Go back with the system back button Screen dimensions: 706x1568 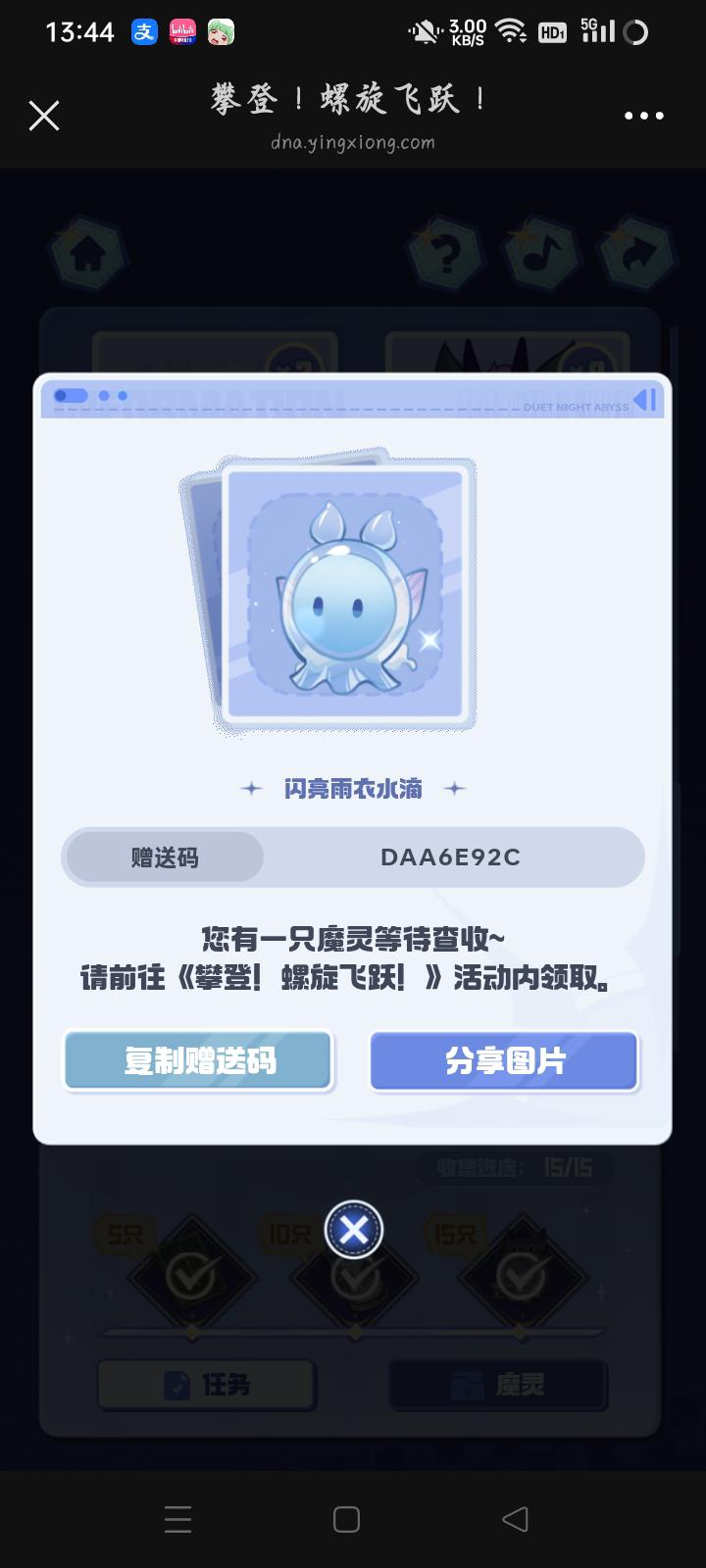pyautogui.click(x=515, y=1519)
